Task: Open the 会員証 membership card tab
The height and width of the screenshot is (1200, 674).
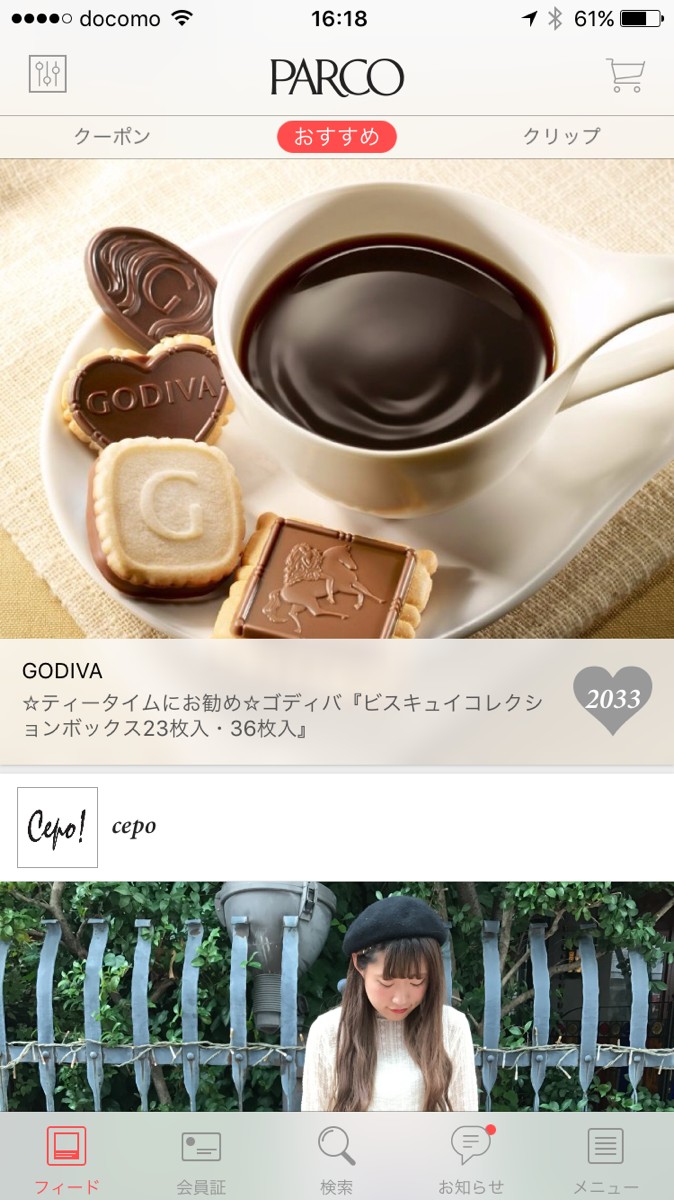Action: click(x=201, y=1160)
